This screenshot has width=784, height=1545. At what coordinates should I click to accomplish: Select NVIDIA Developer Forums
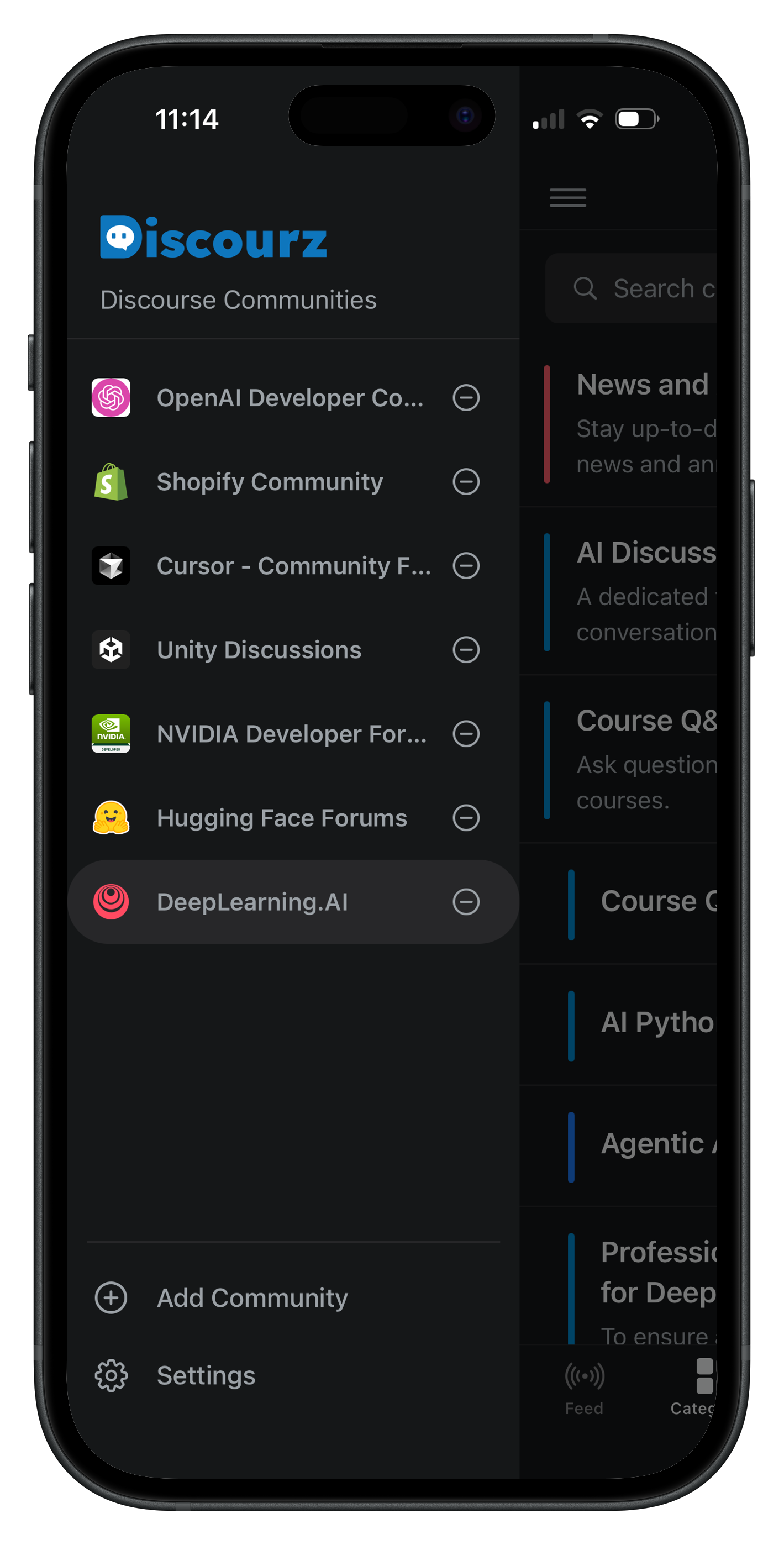pyautogui.click(x=292, y=733)
